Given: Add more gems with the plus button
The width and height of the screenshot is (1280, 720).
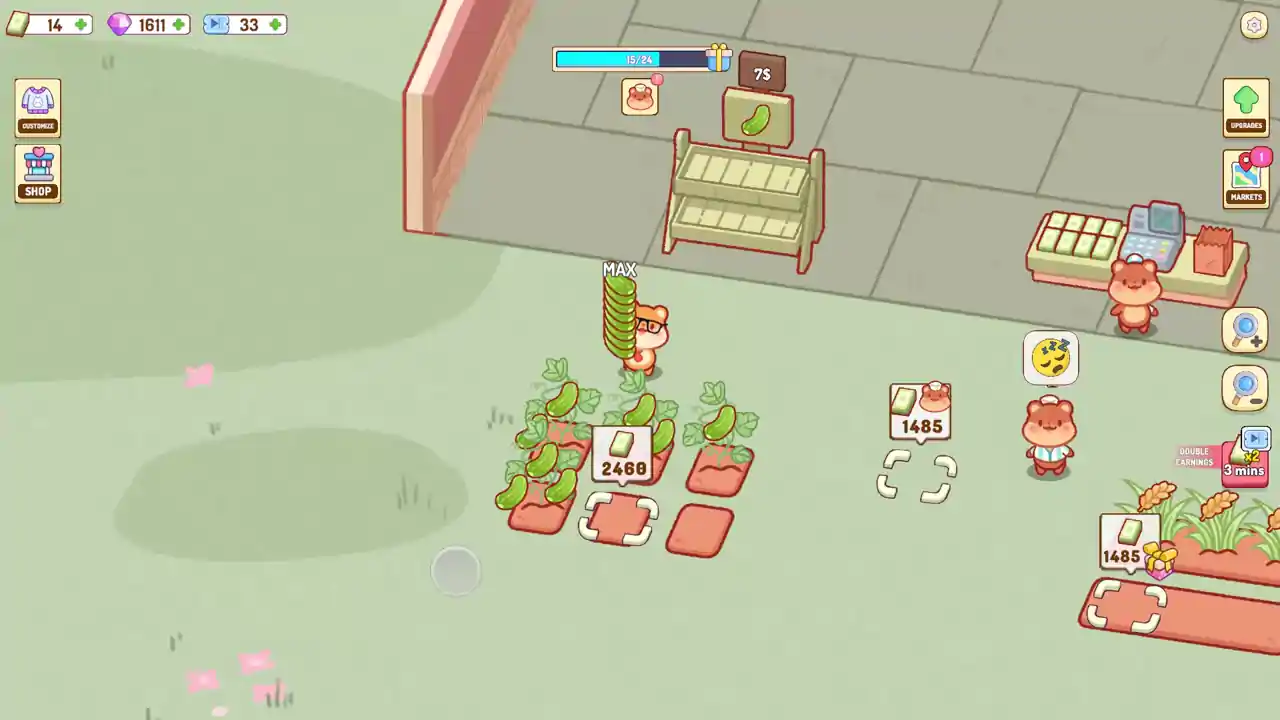Looking at the screenshot, I should pos(179,24).
